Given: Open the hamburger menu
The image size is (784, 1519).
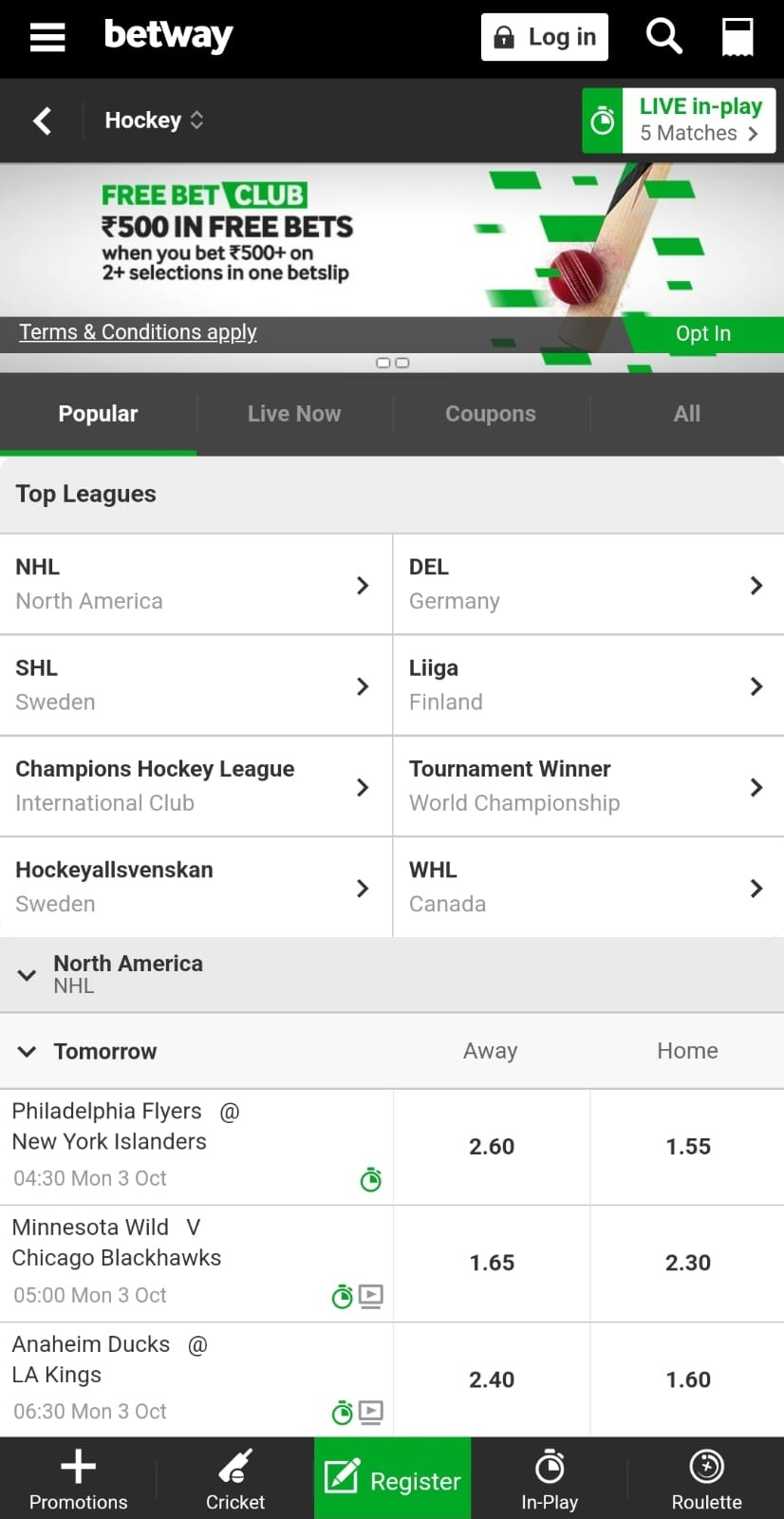Looking at the screenshot, I should (x=47, y=37).
